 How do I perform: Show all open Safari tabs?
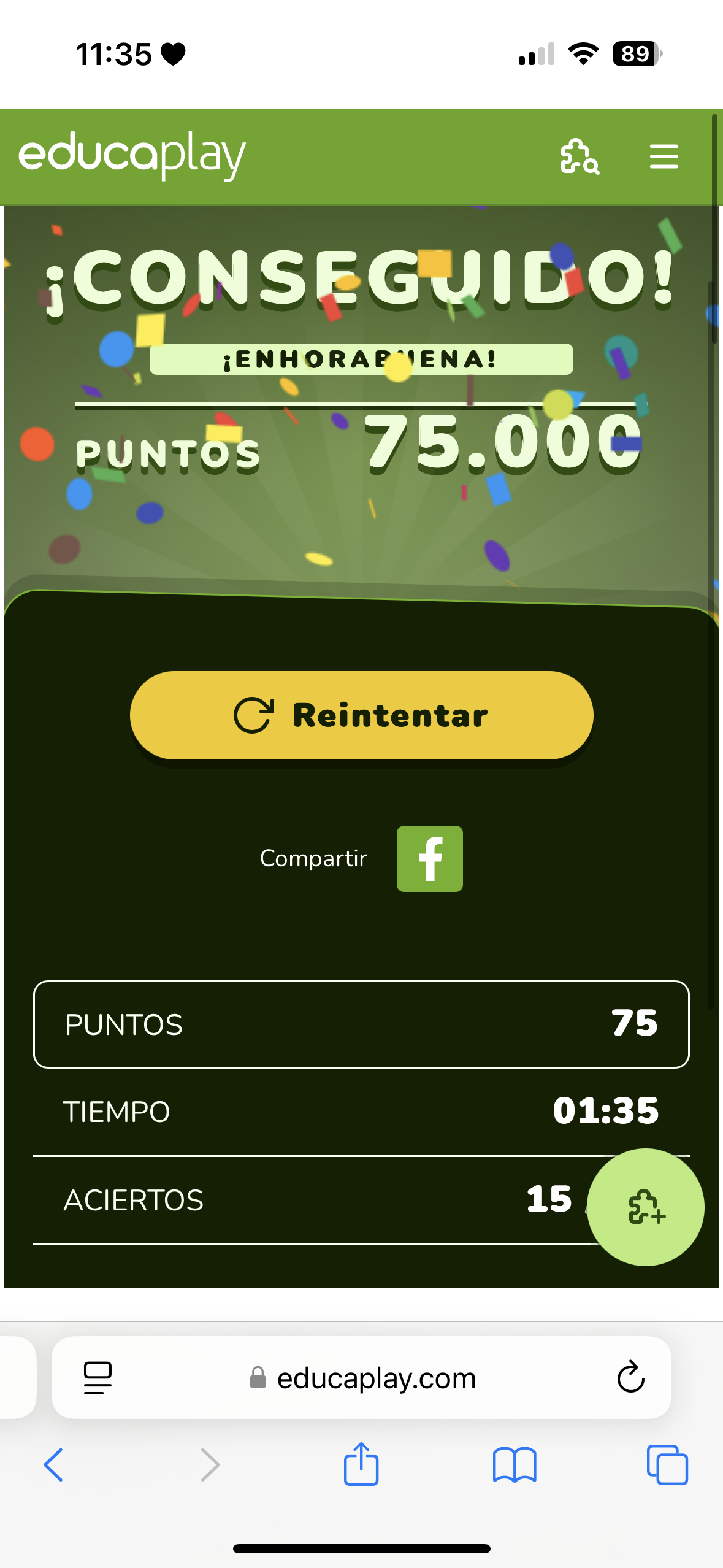(x=667, y=1465)
